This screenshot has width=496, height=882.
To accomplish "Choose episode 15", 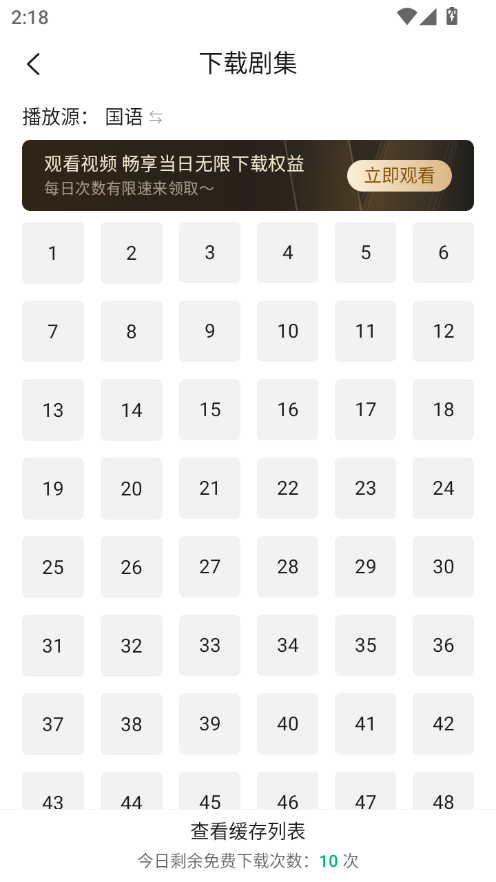I will [210, 410].
